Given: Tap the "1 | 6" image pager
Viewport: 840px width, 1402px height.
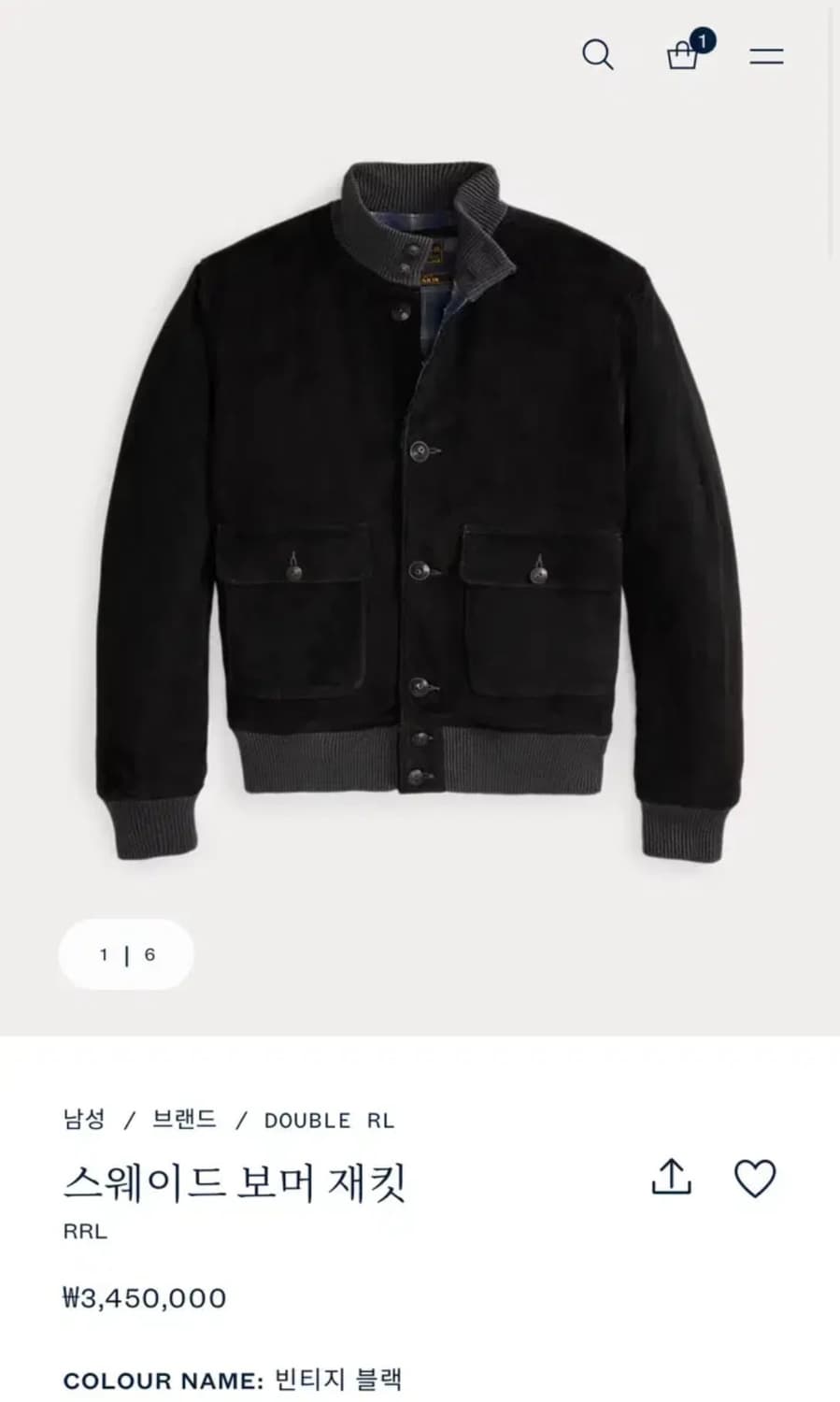Looking at the screenshot, I should (x=125, y=953).
